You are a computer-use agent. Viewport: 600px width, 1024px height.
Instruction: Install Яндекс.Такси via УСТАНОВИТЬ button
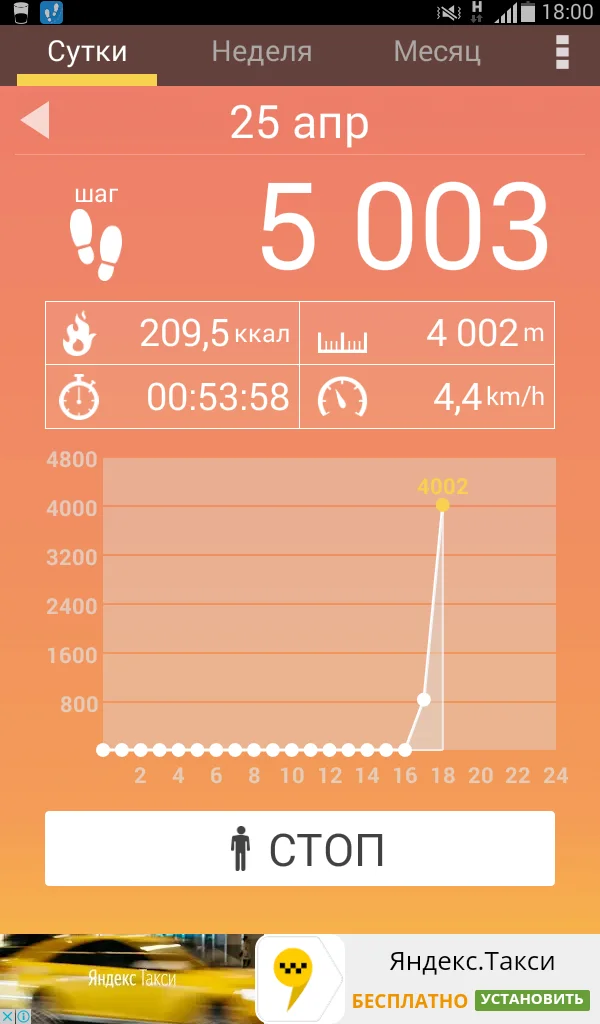click(x=531, y=1000)
